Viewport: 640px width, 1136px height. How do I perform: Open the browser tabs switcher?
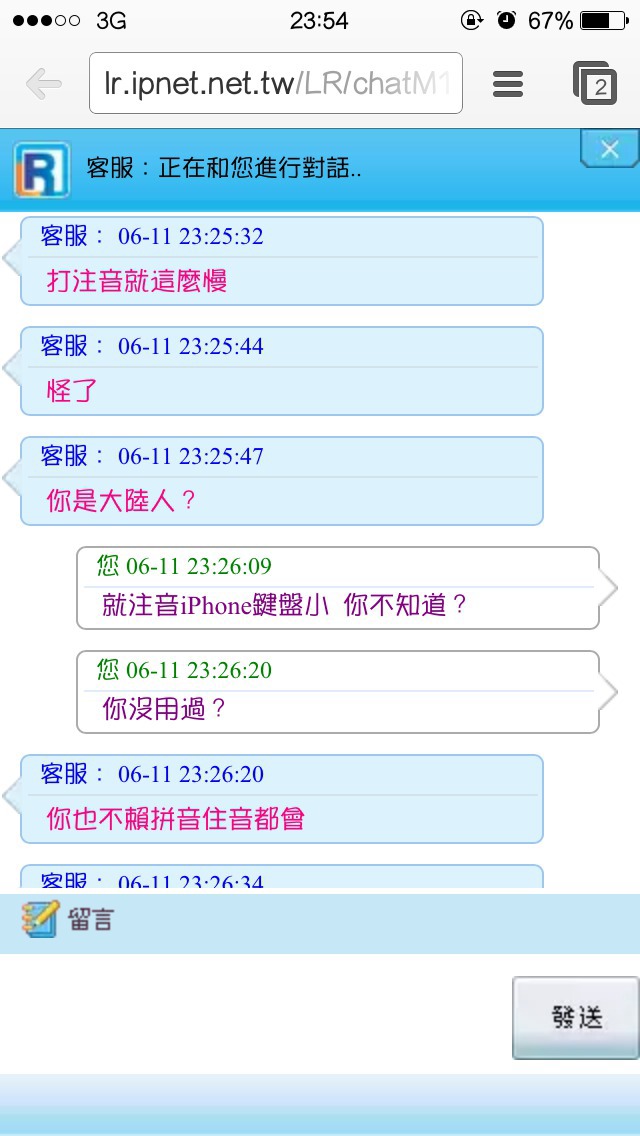(x=594, y=83)
